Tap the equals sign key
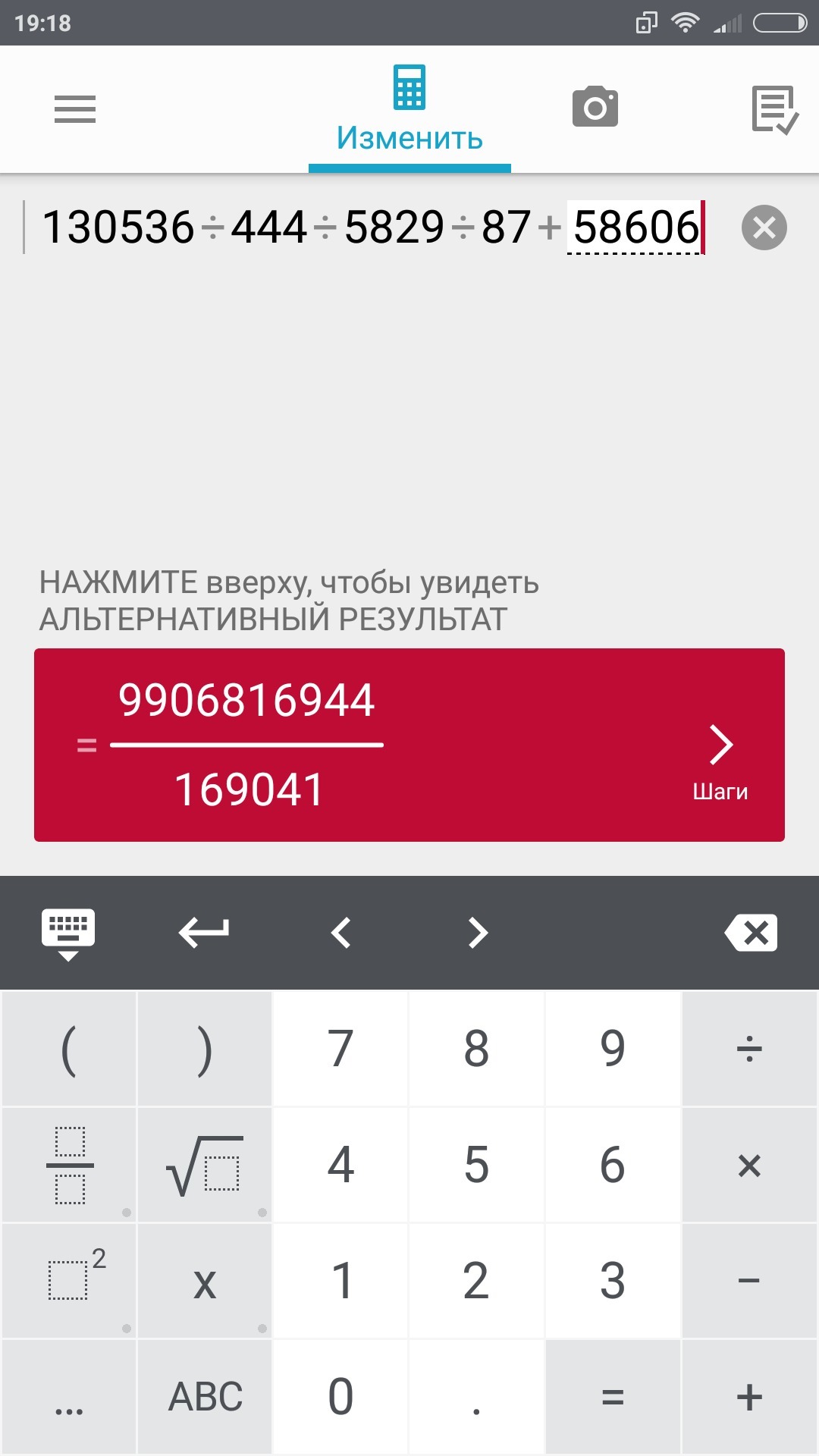 (613, 1397)
